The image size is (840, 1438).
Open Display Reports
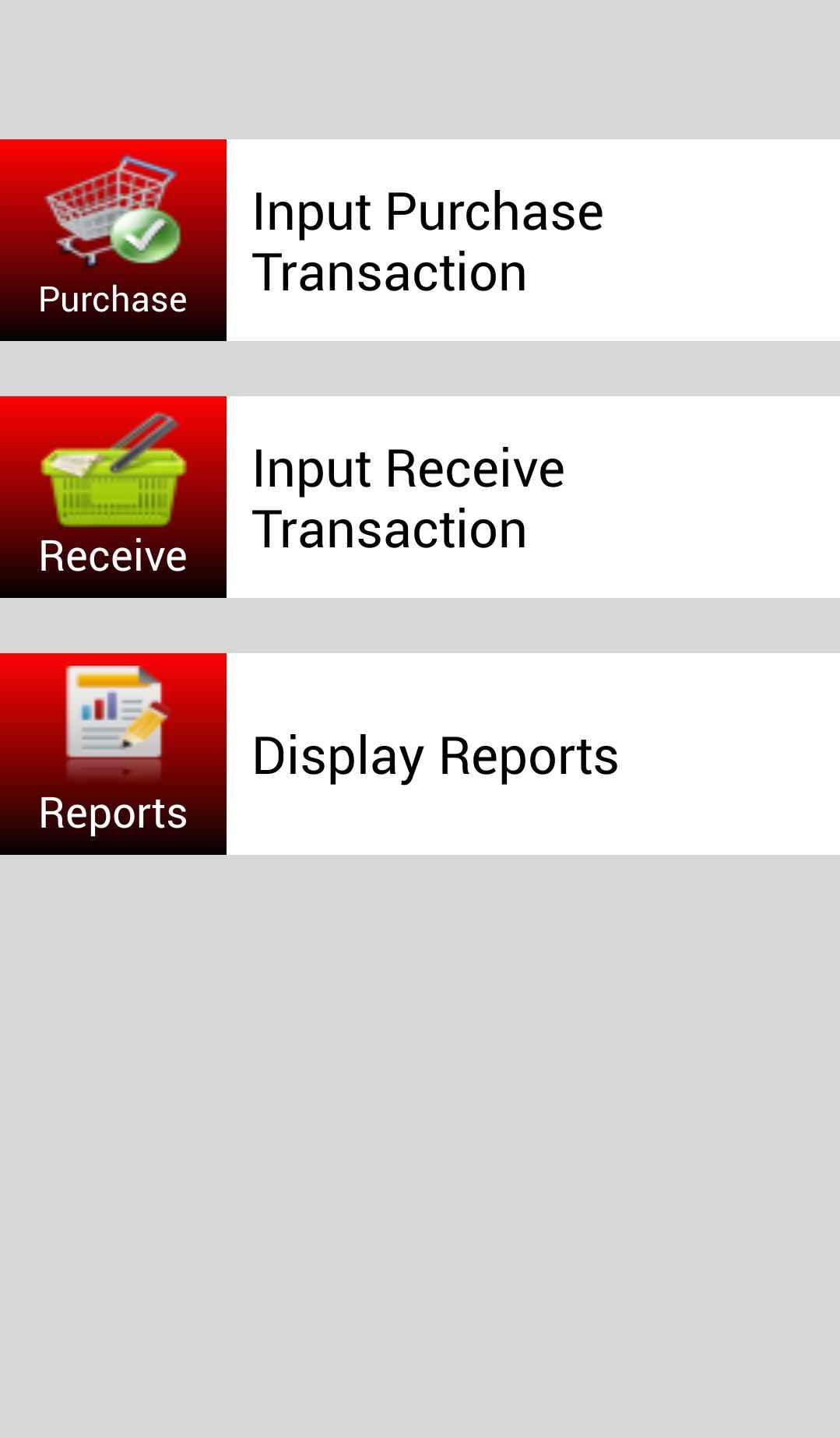pos(420,754)
